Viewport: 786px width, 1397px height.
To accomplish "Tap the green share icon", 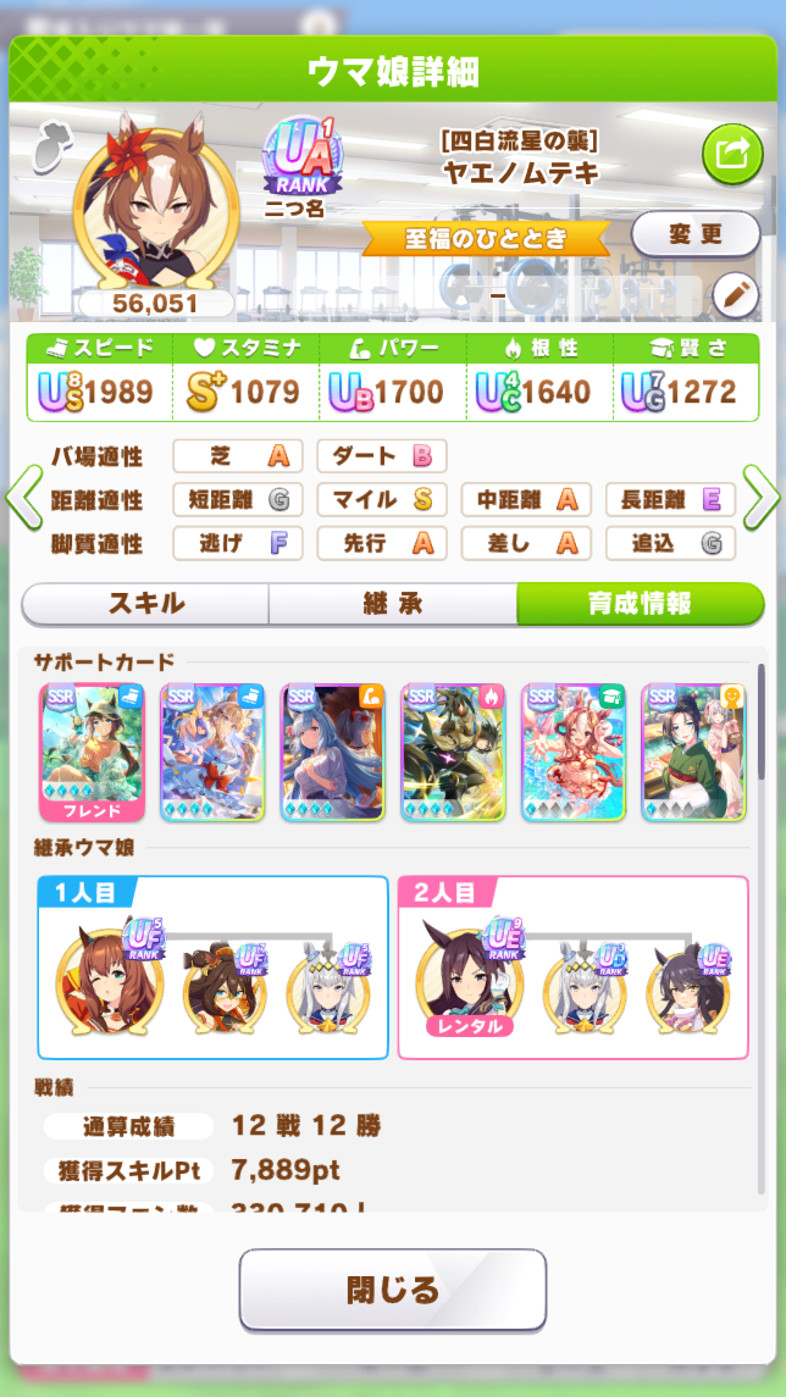I will [x=732, y=154].
